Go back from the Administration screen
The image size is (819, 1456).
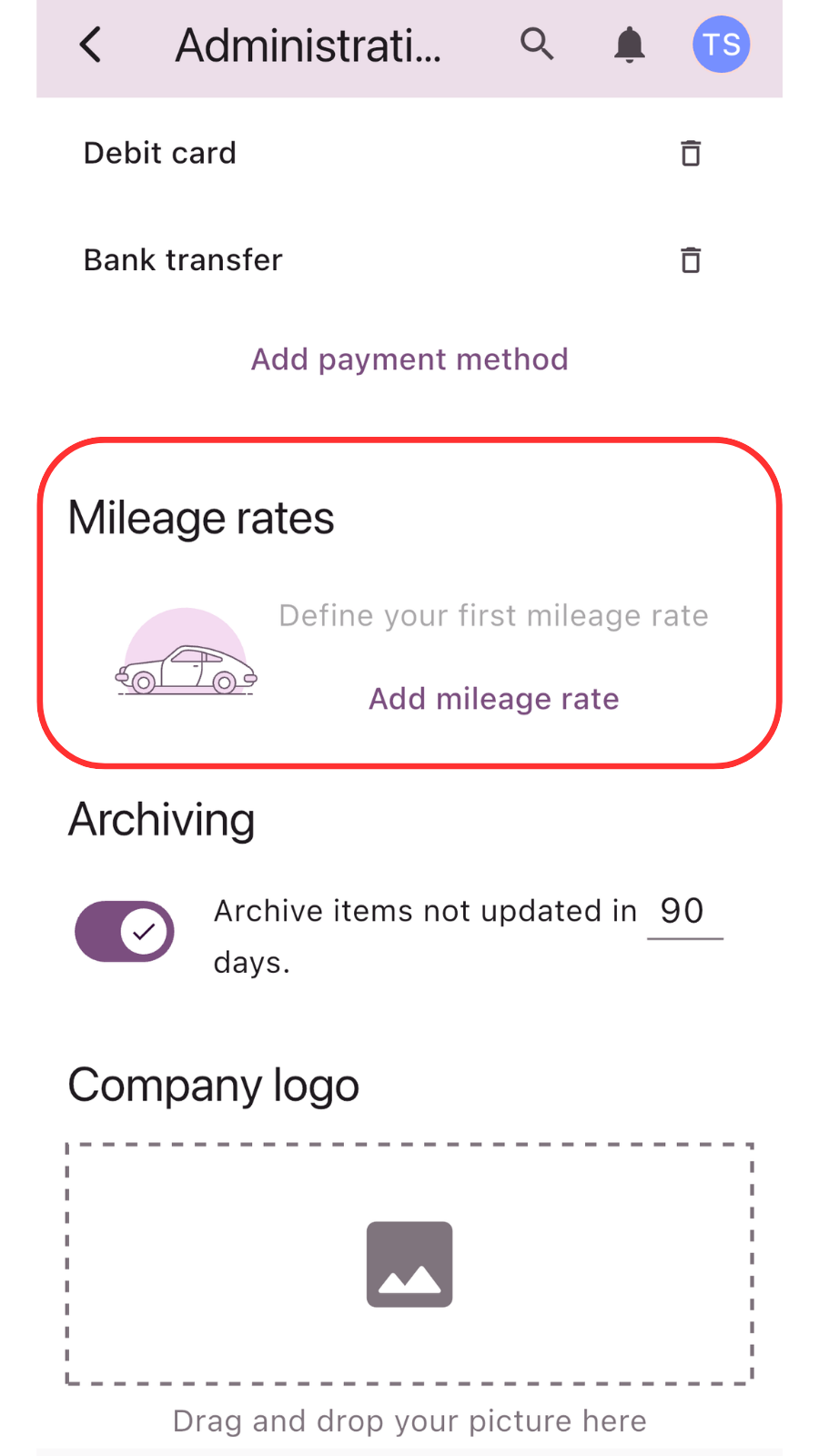90,45
